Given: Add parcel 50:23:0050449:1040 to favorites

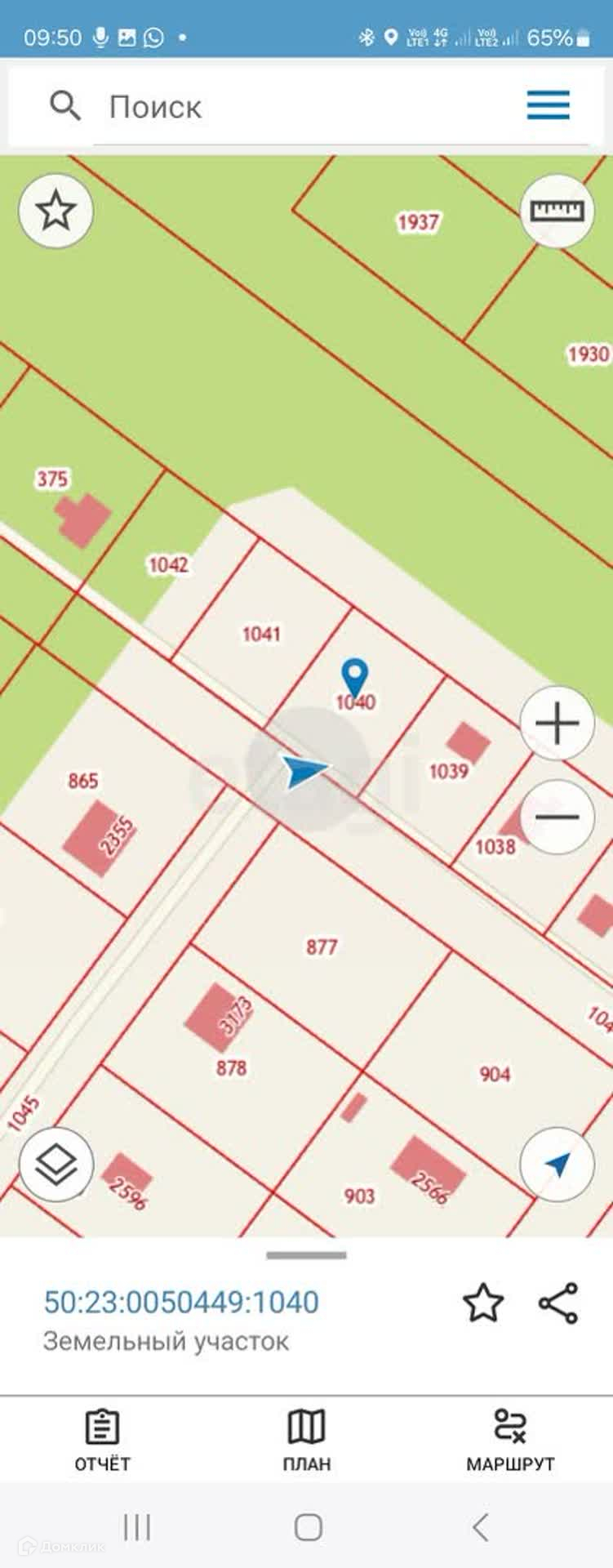Looking at the screenshot, I should [x=482, y=1302].
